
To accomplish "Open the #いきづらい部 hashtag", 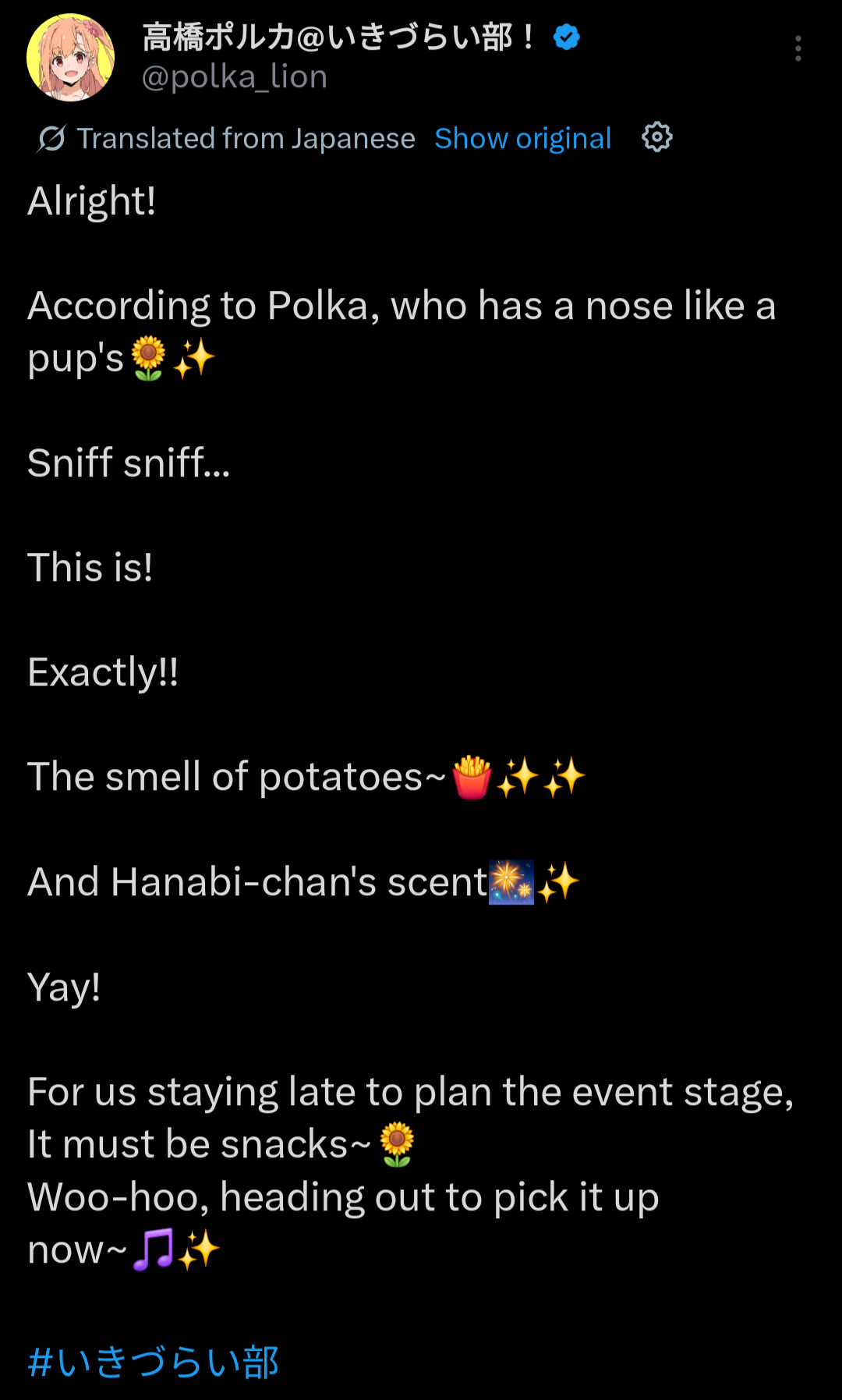I will coord(153,1363).
